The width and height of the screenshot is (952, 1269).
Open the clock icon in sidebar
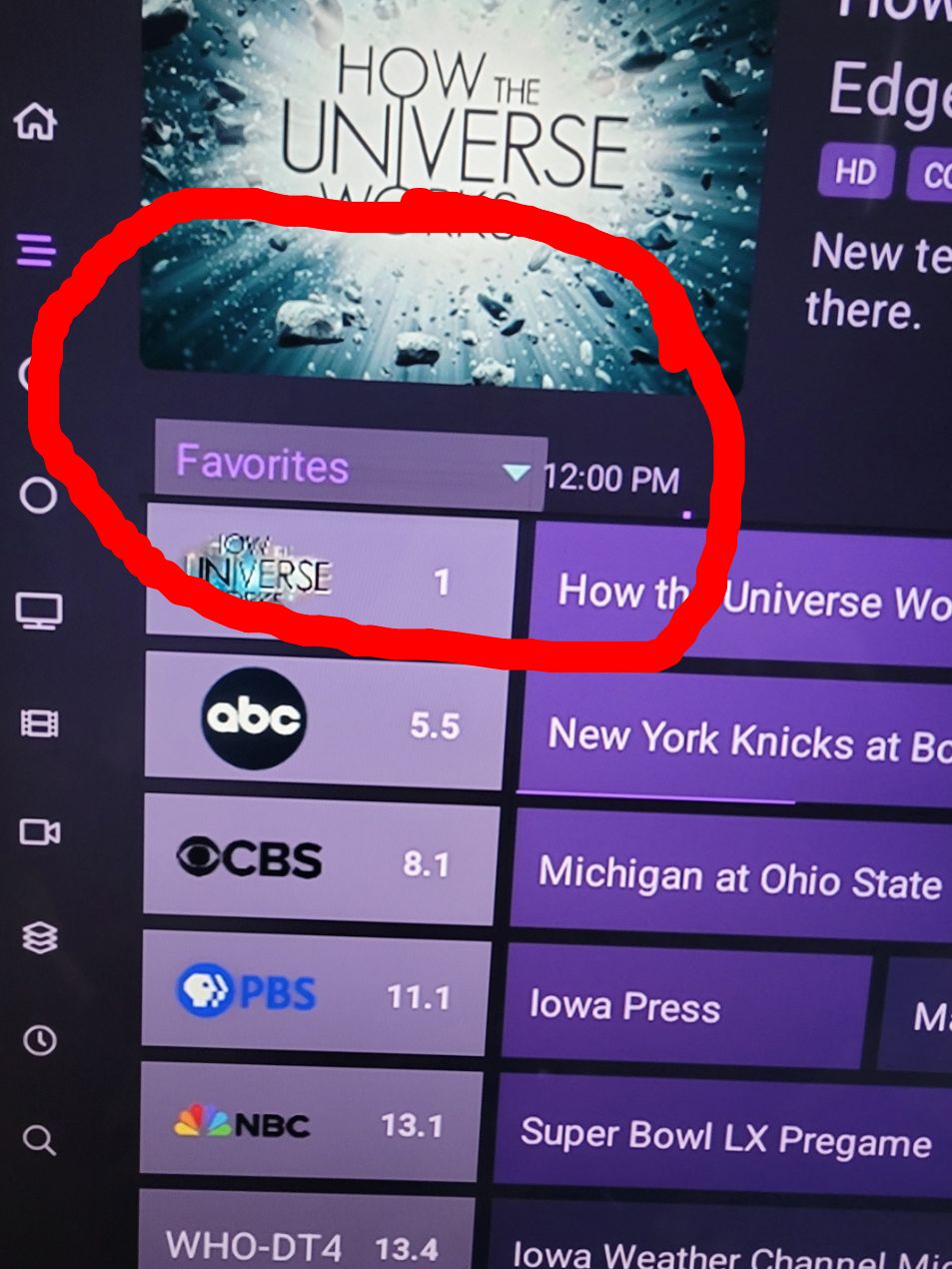pyautogui.click(x=40, y=1040)
